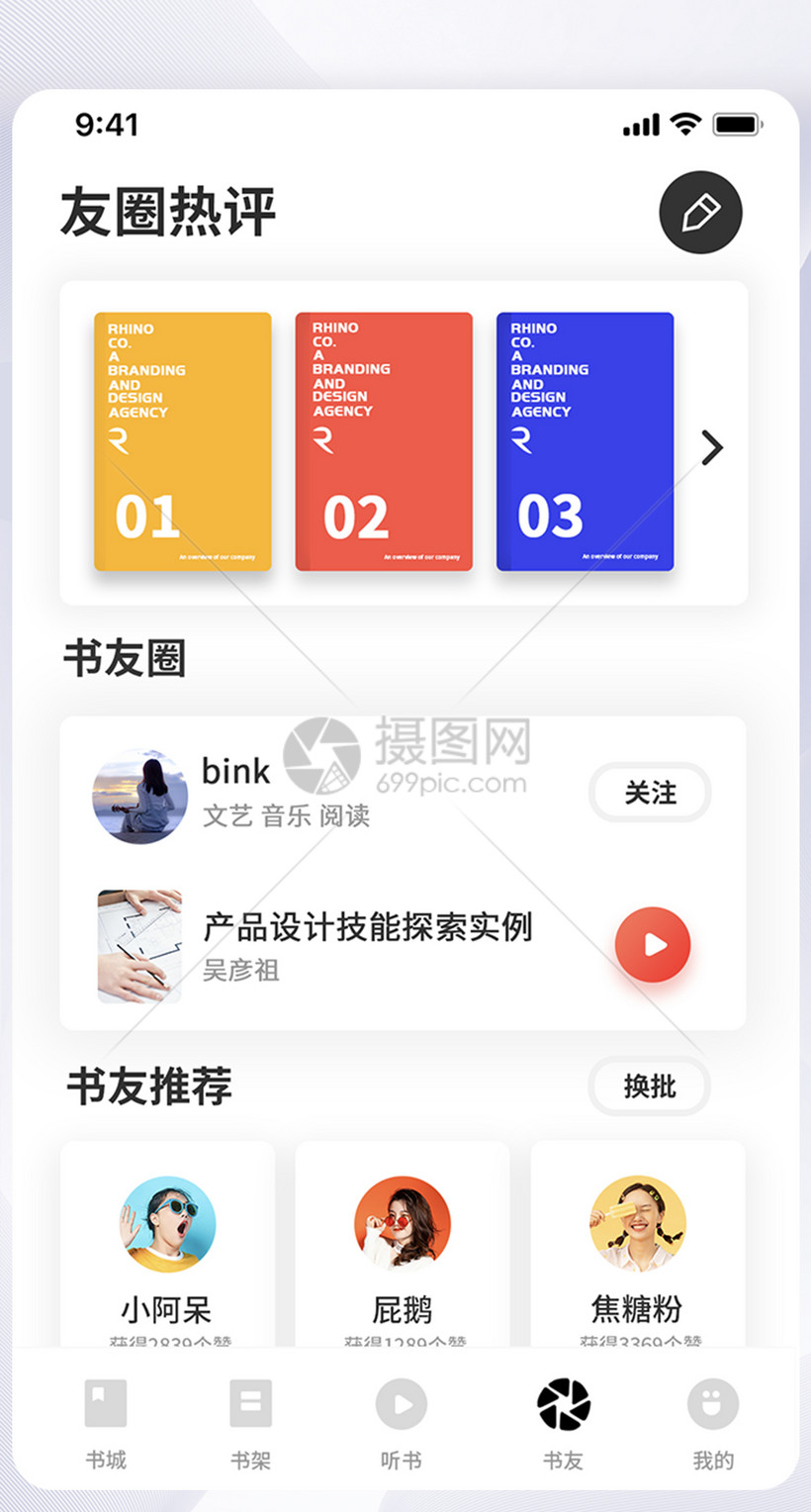
Task: Open the red book cover 02
Action: tap(384, 441)
